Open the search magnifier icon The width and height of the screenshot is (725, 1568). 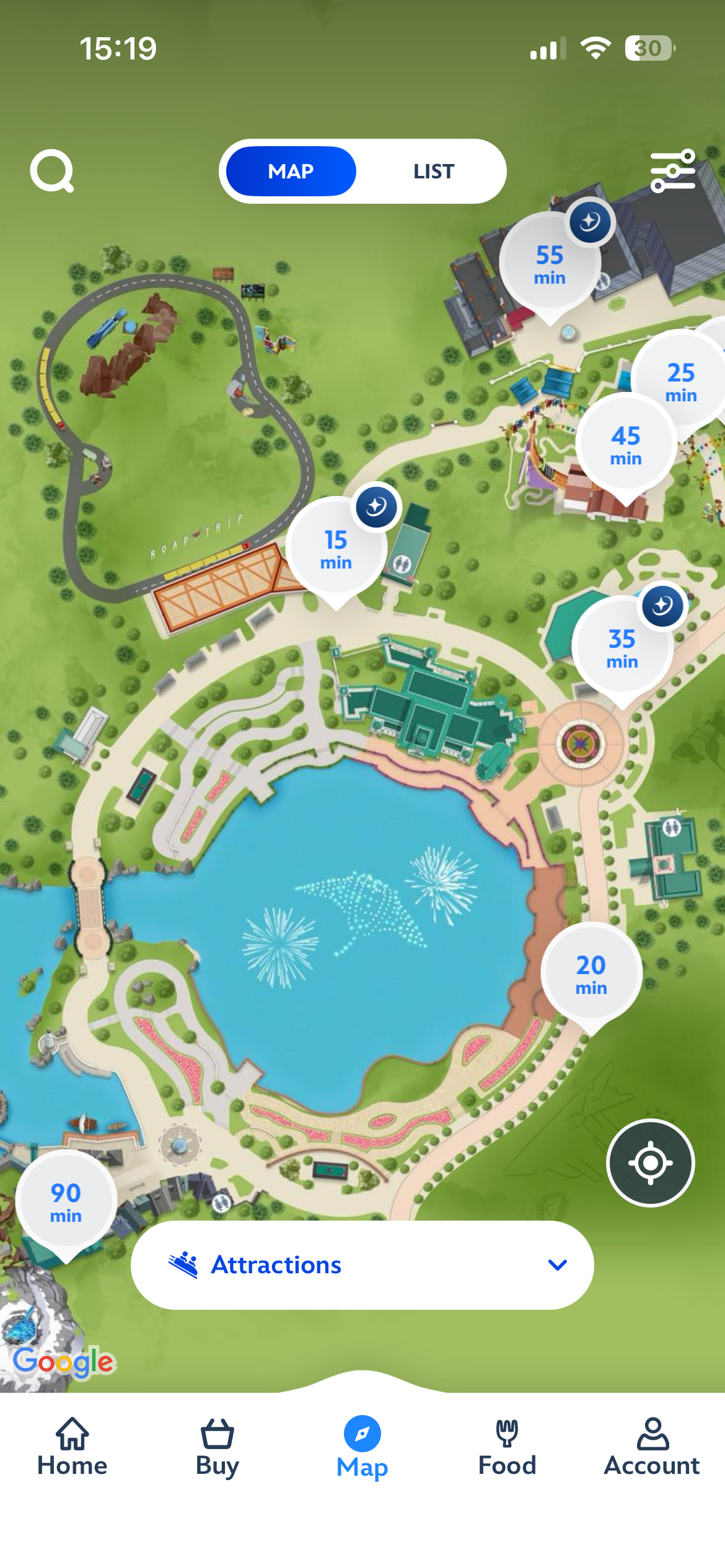point(52,171)
